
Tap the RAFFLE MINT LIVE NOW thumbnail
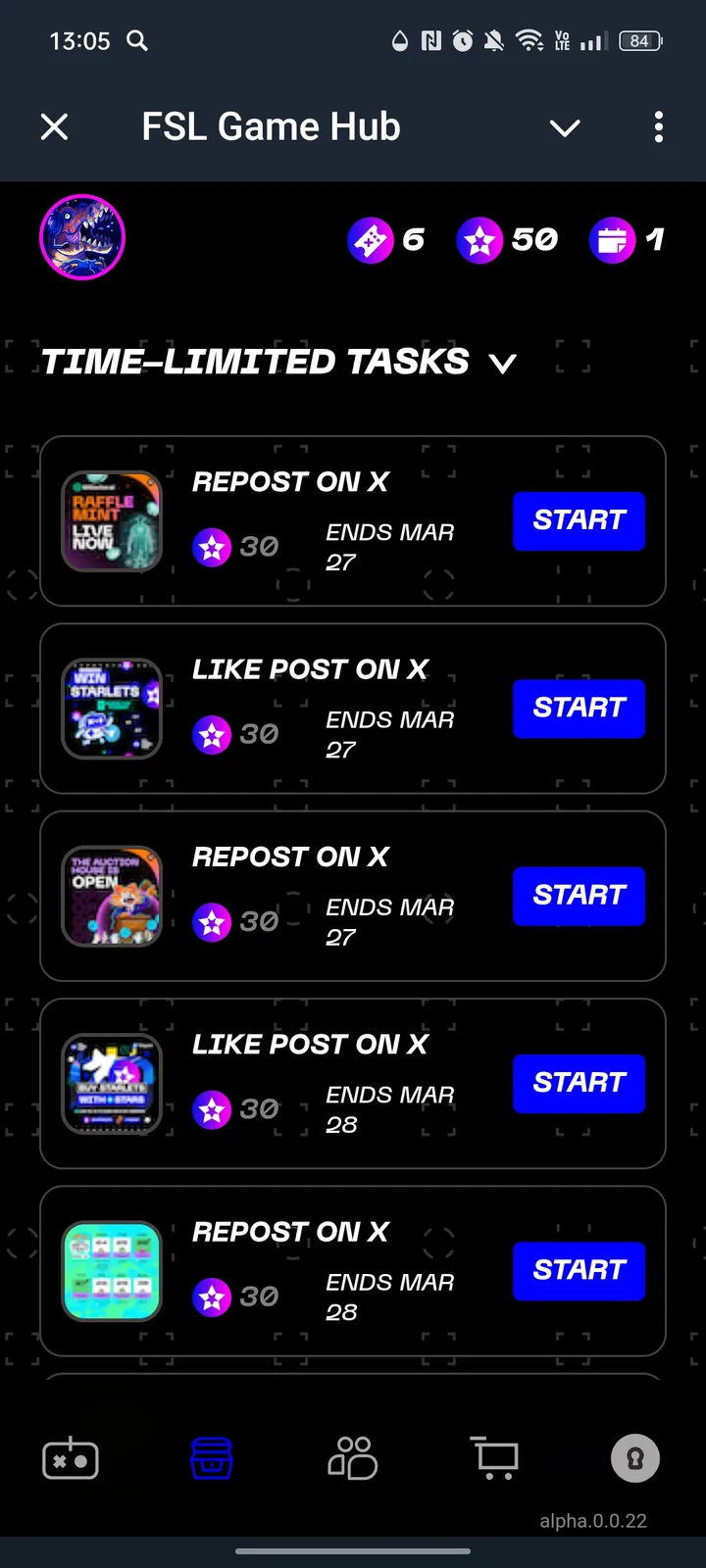click(112, 521)
